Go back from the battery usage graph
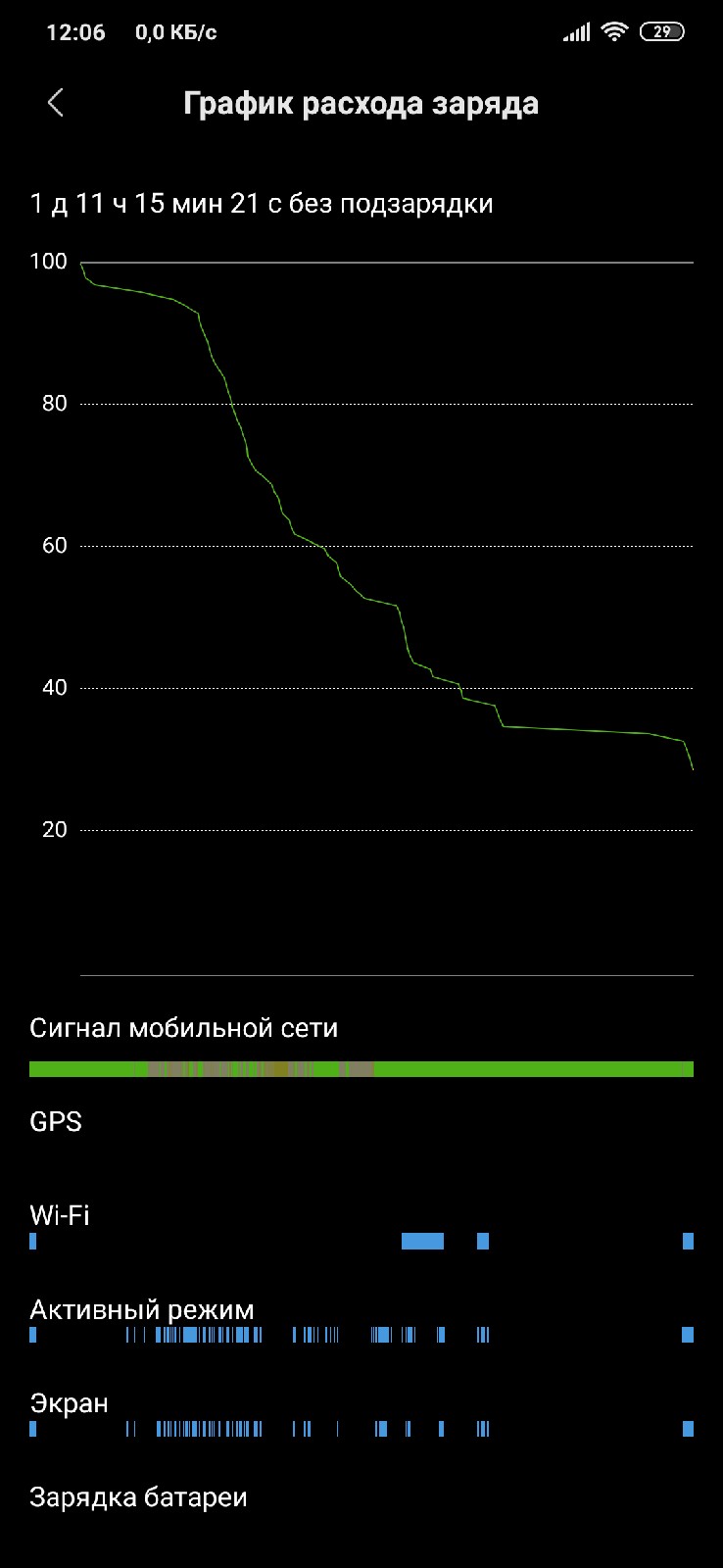 pyautogui.click(x=56, y=103)
